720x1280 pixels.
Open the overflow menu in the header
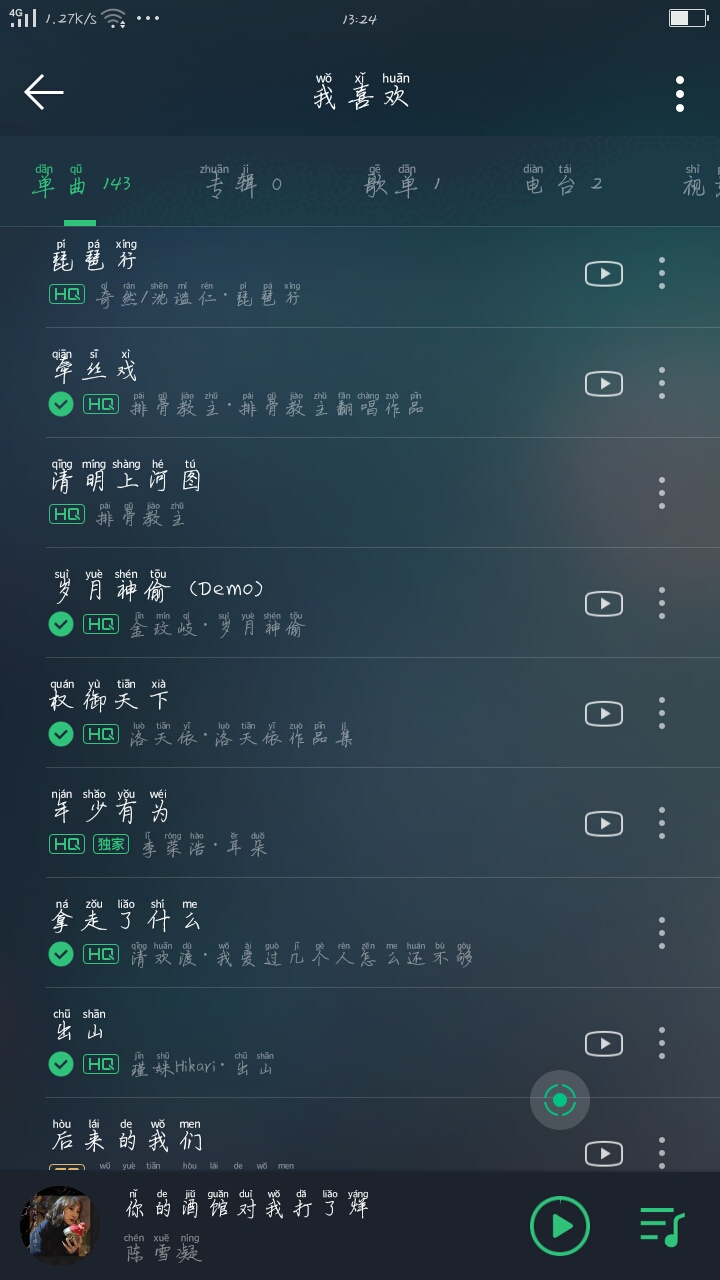pyautogui.click(x=680, y=94)
